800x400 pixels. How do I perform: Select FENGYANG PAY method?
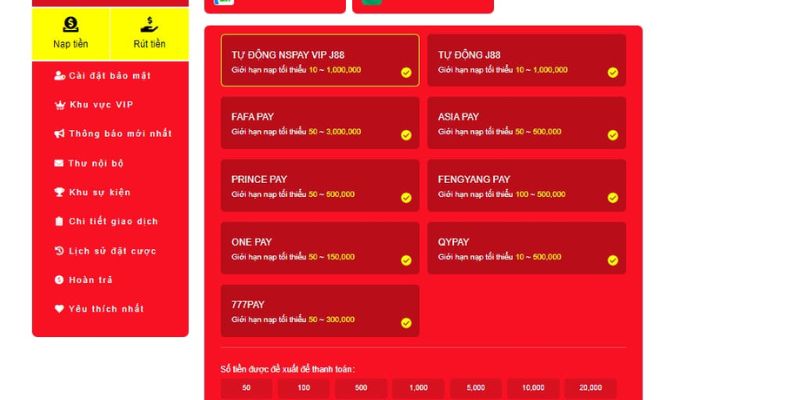coord(526,186)
